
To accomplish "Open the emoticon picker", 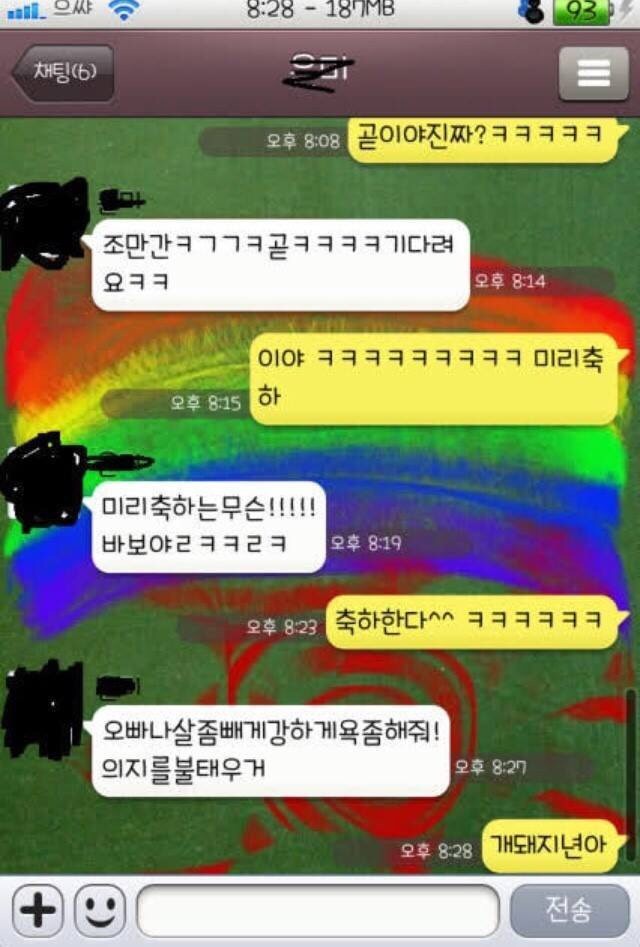I will pos(99,910).
